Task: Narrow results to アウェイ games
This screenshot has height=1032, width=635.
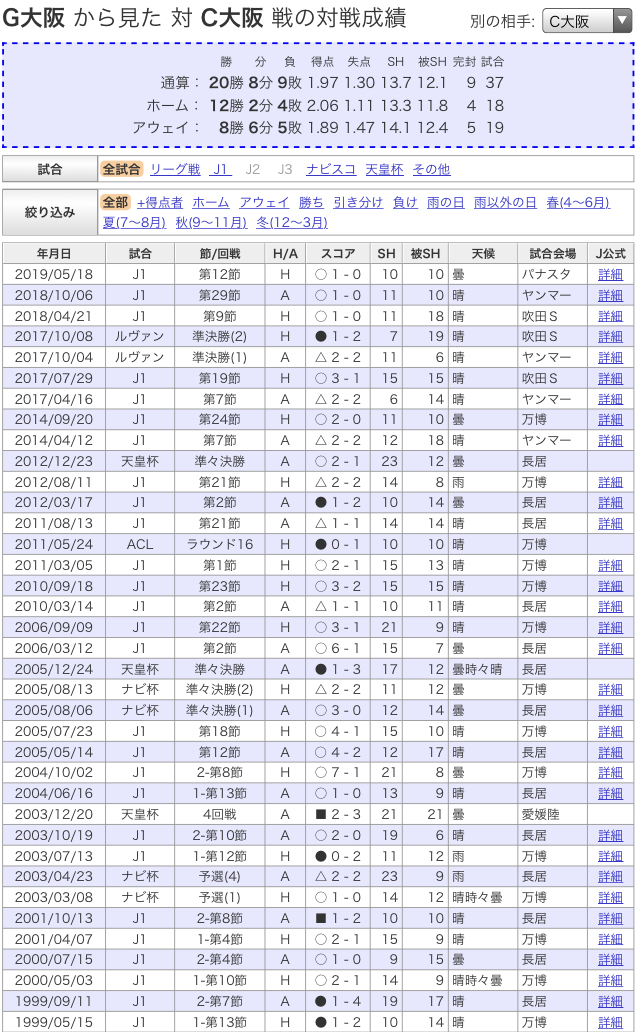Action: coord(264,202)
